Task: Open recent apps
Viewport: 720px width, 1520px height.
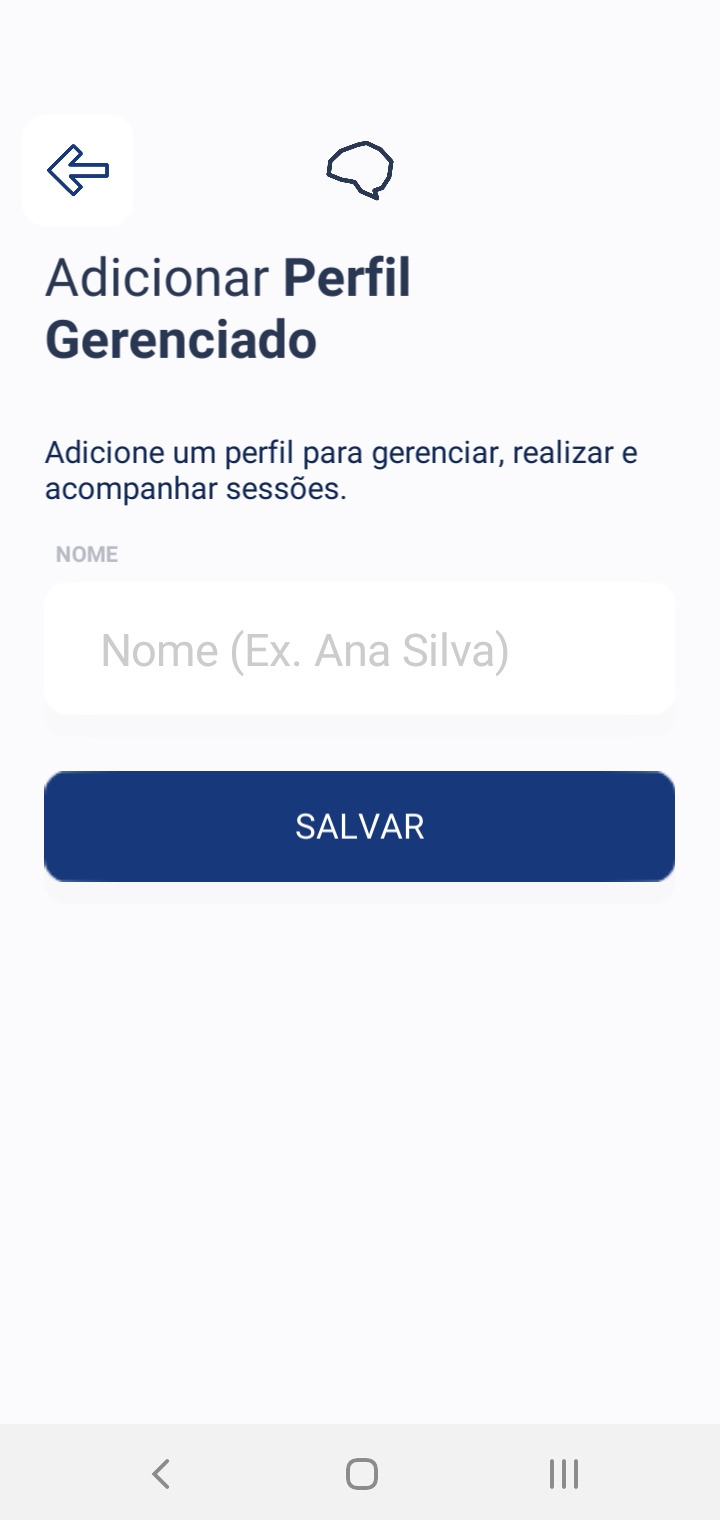Action: tap(563, 1473)
